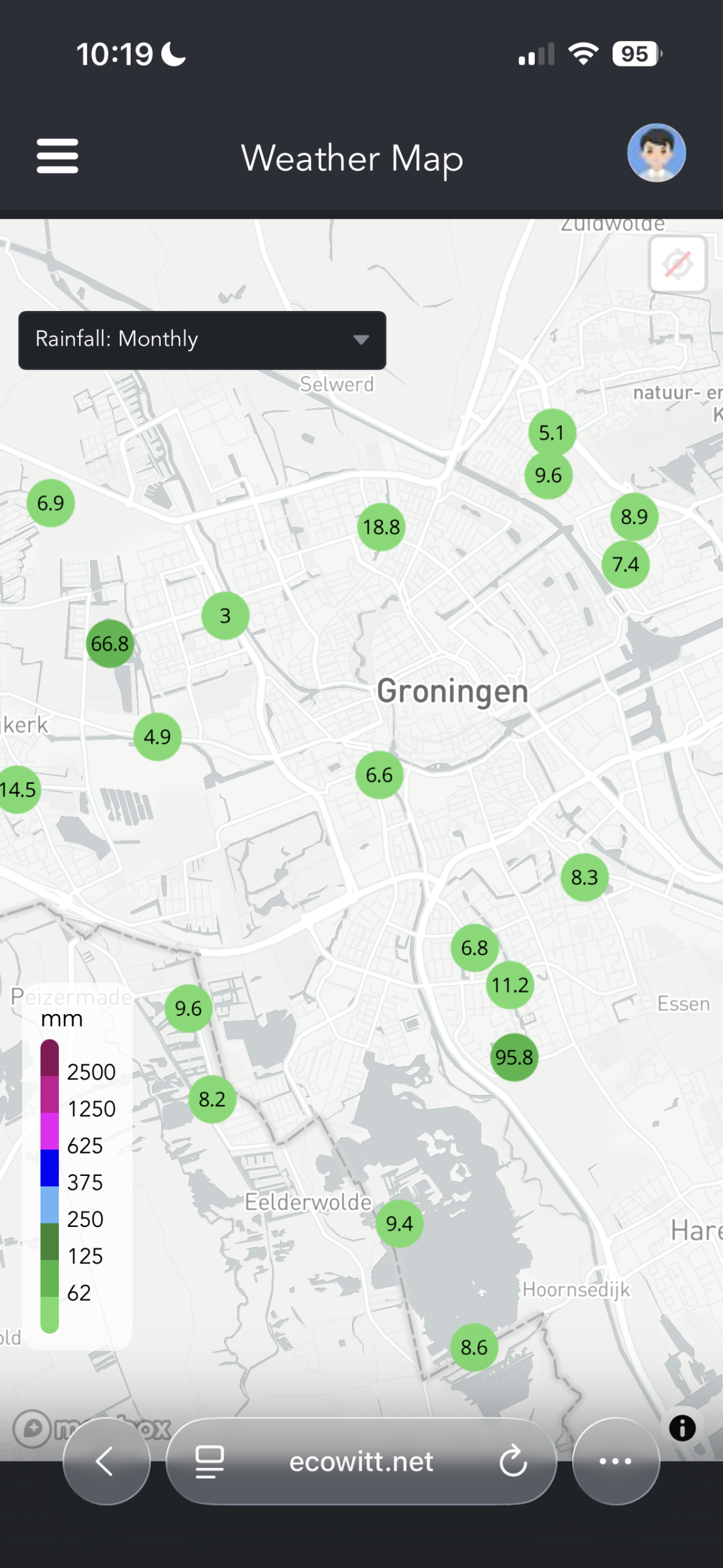The height and width of the screenshot is (1568, 723).
Task: Open the 9.4 marker near Eelderwolde
Action: click(x=399, y=1223)
